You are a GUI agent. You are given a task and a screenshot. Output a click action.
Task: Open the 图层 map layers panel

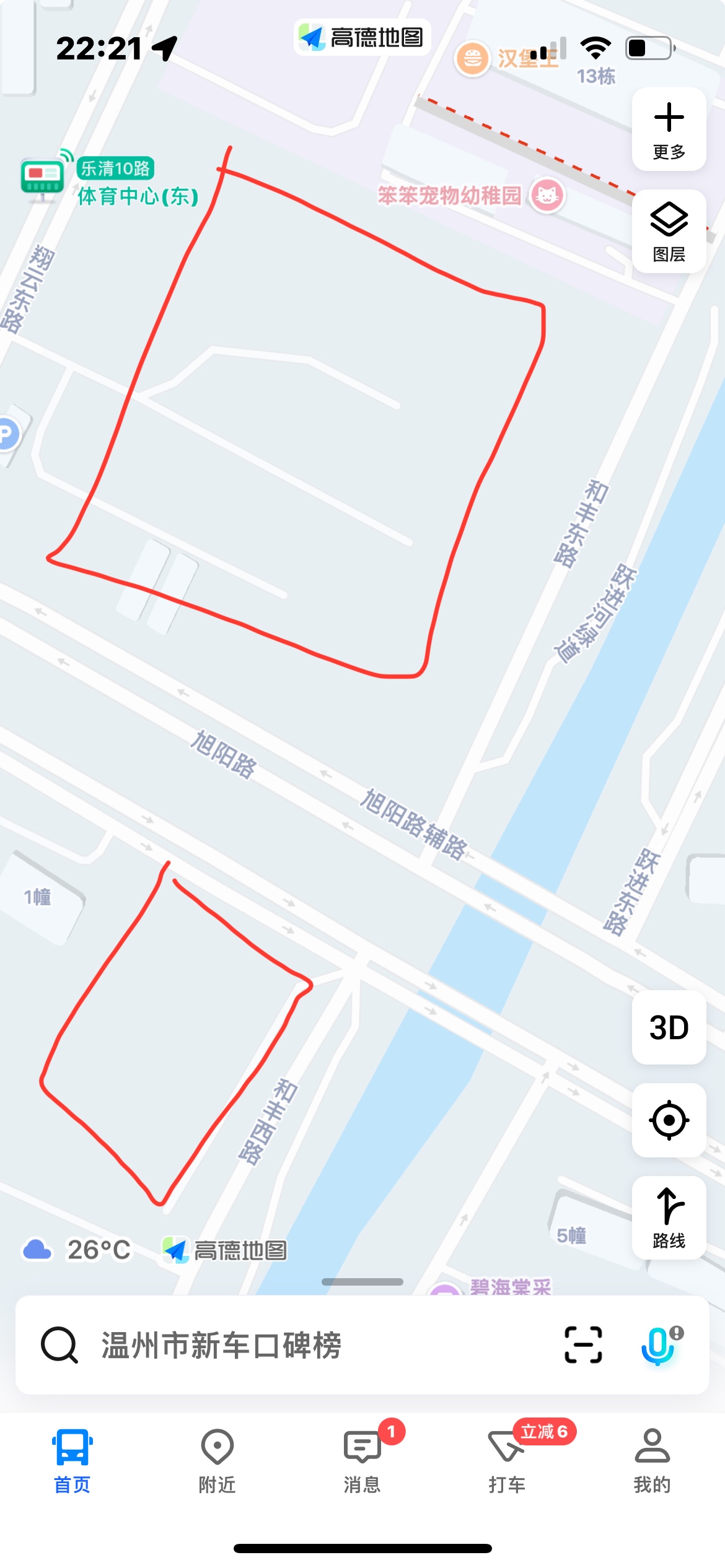[669, 232]
